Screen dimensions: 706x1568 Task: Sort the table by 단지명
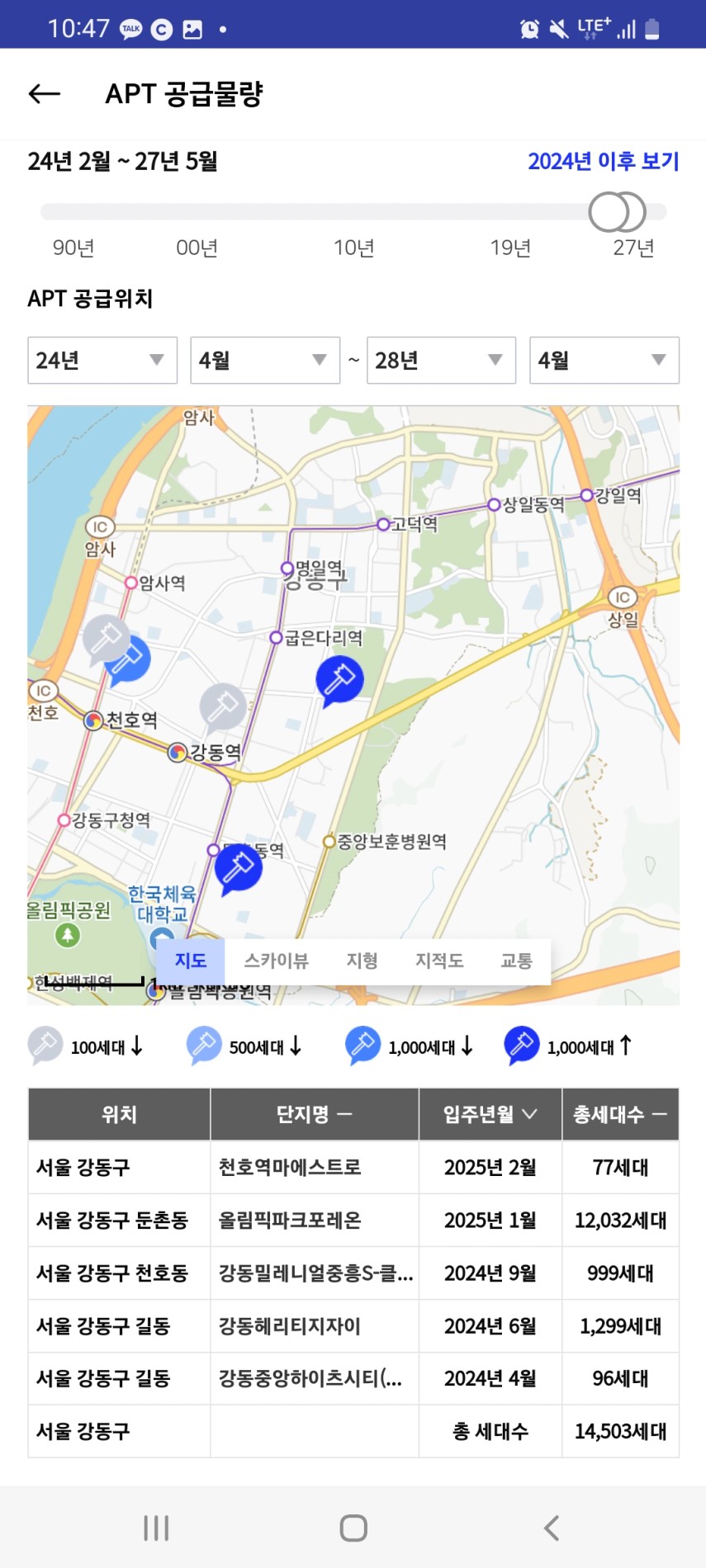(315, 1114)
